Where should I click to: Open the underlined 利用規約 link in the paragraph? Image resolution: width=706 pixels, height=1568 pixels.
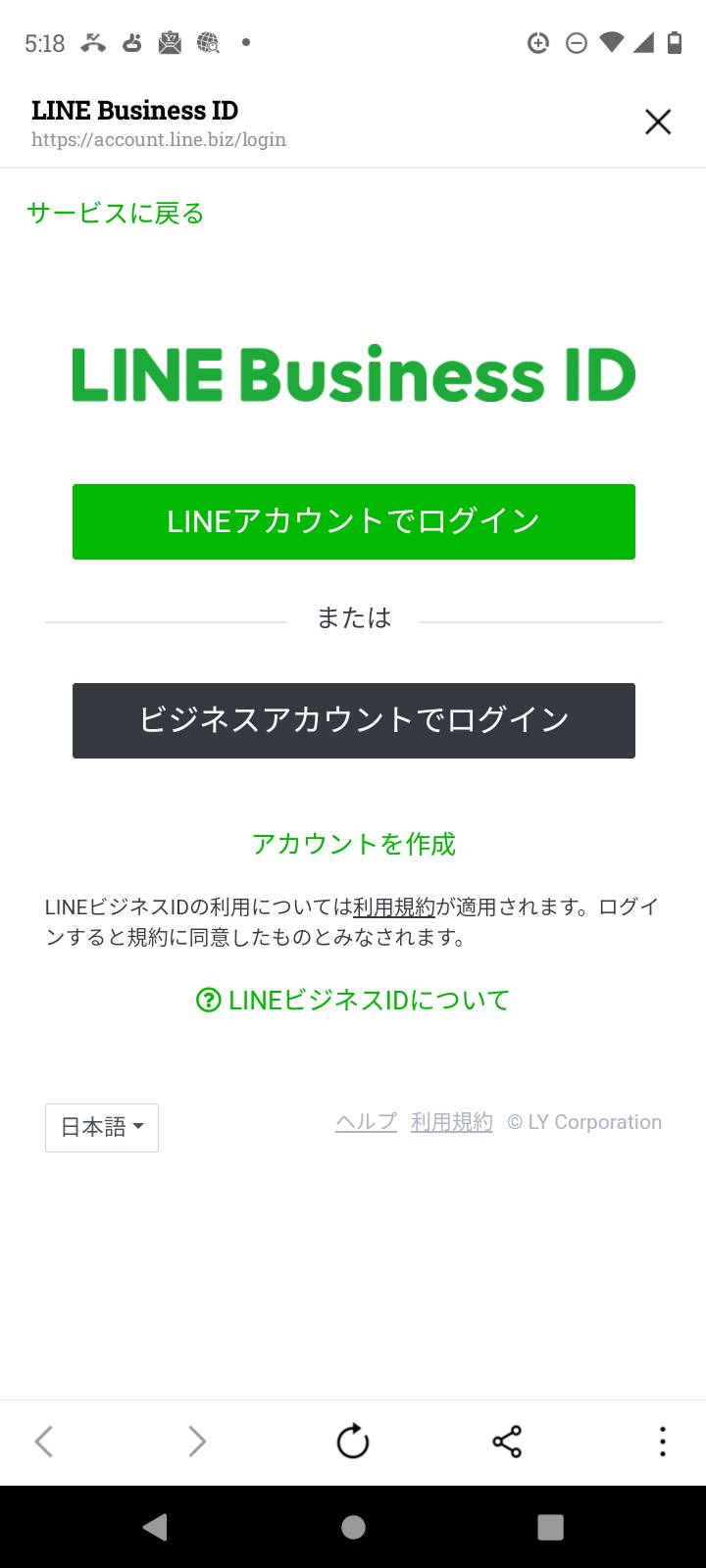coord(394,906)
